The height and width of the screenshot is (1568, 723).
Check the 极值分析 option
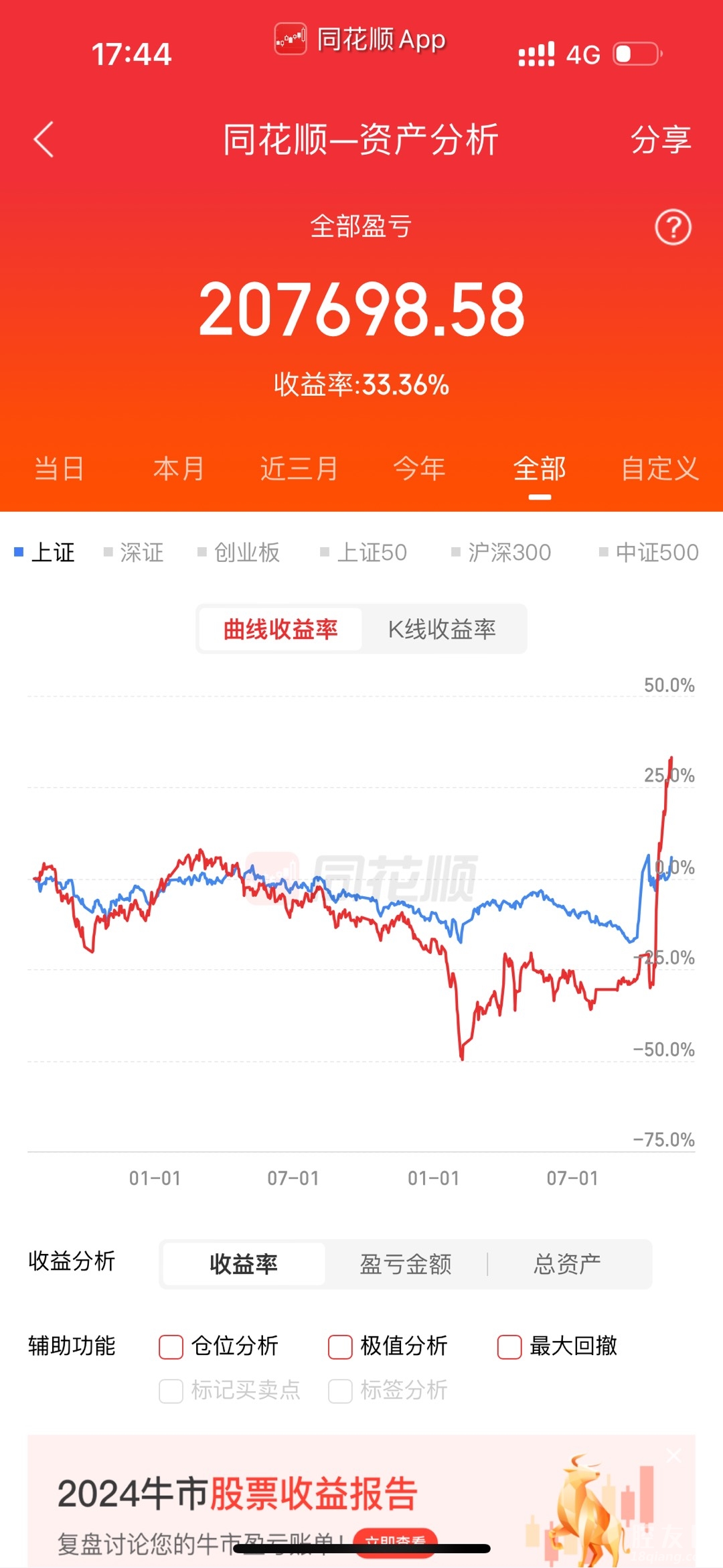click(340, 1347)
